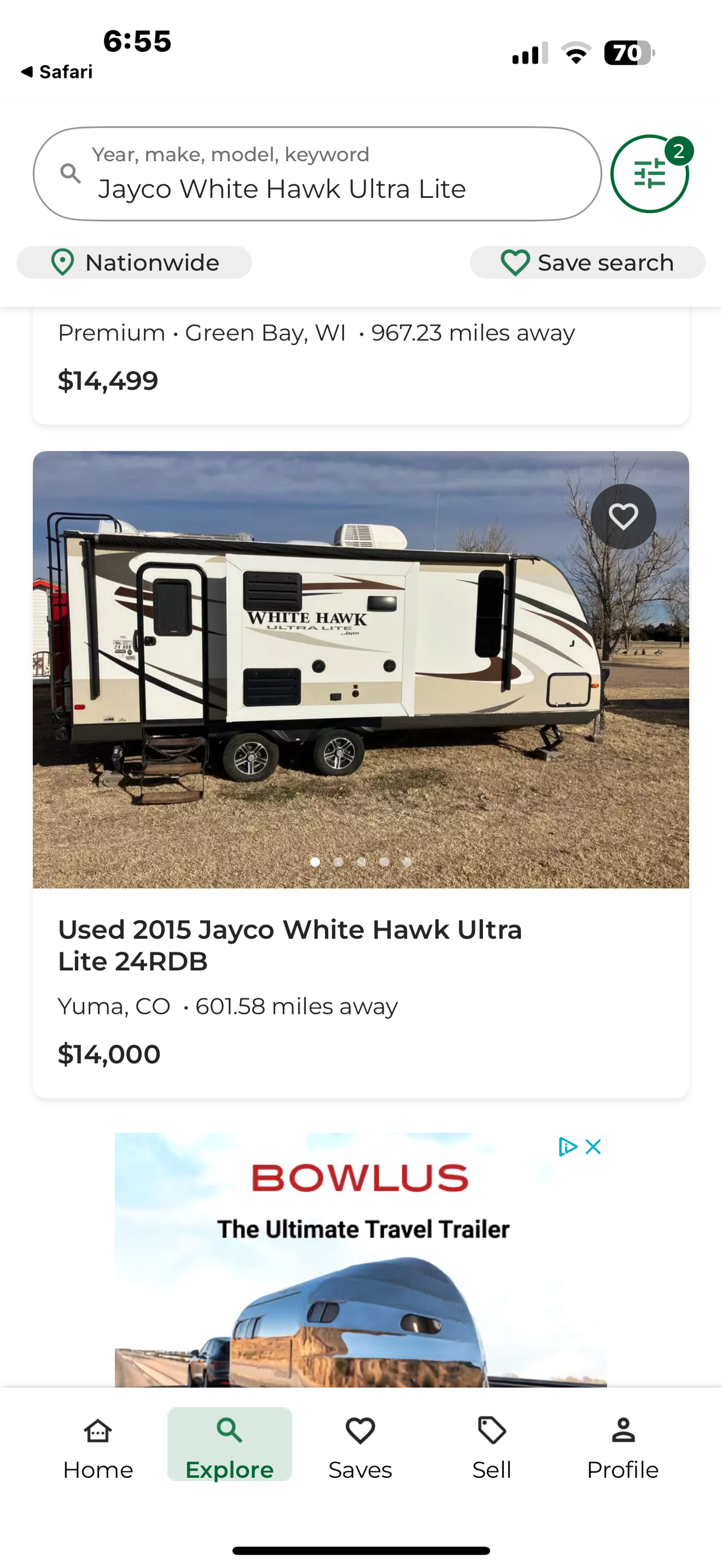Tap the search field with Jayco White Hawk

[316, 174]
